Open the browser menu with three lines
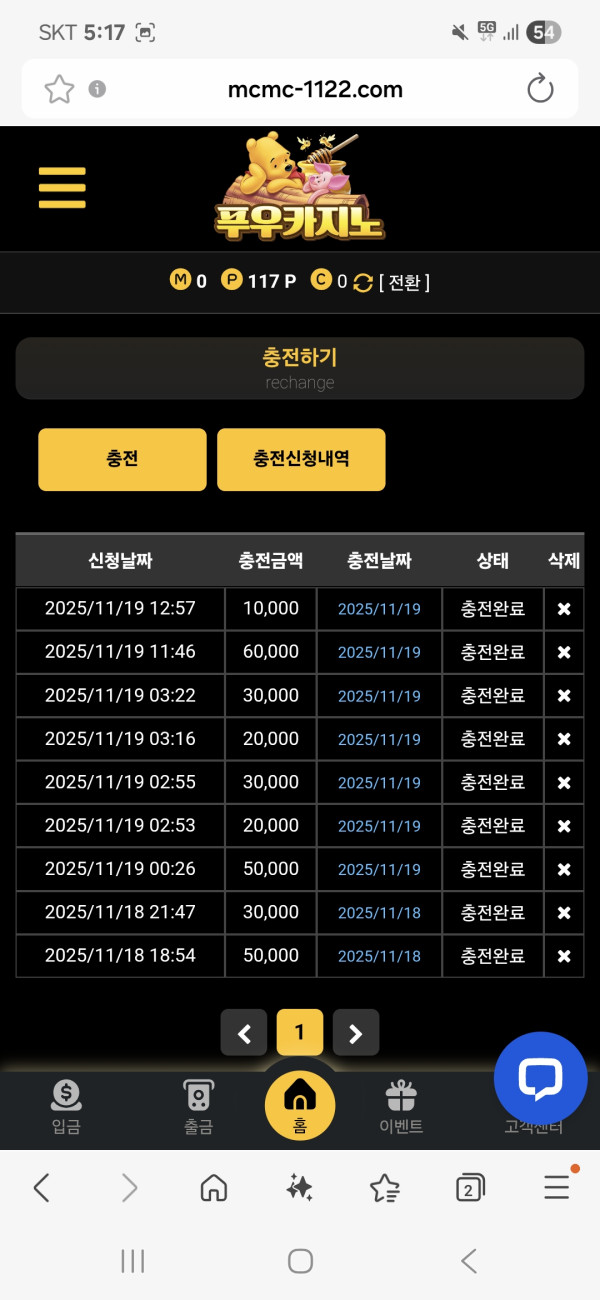 tap(557, 1187)
